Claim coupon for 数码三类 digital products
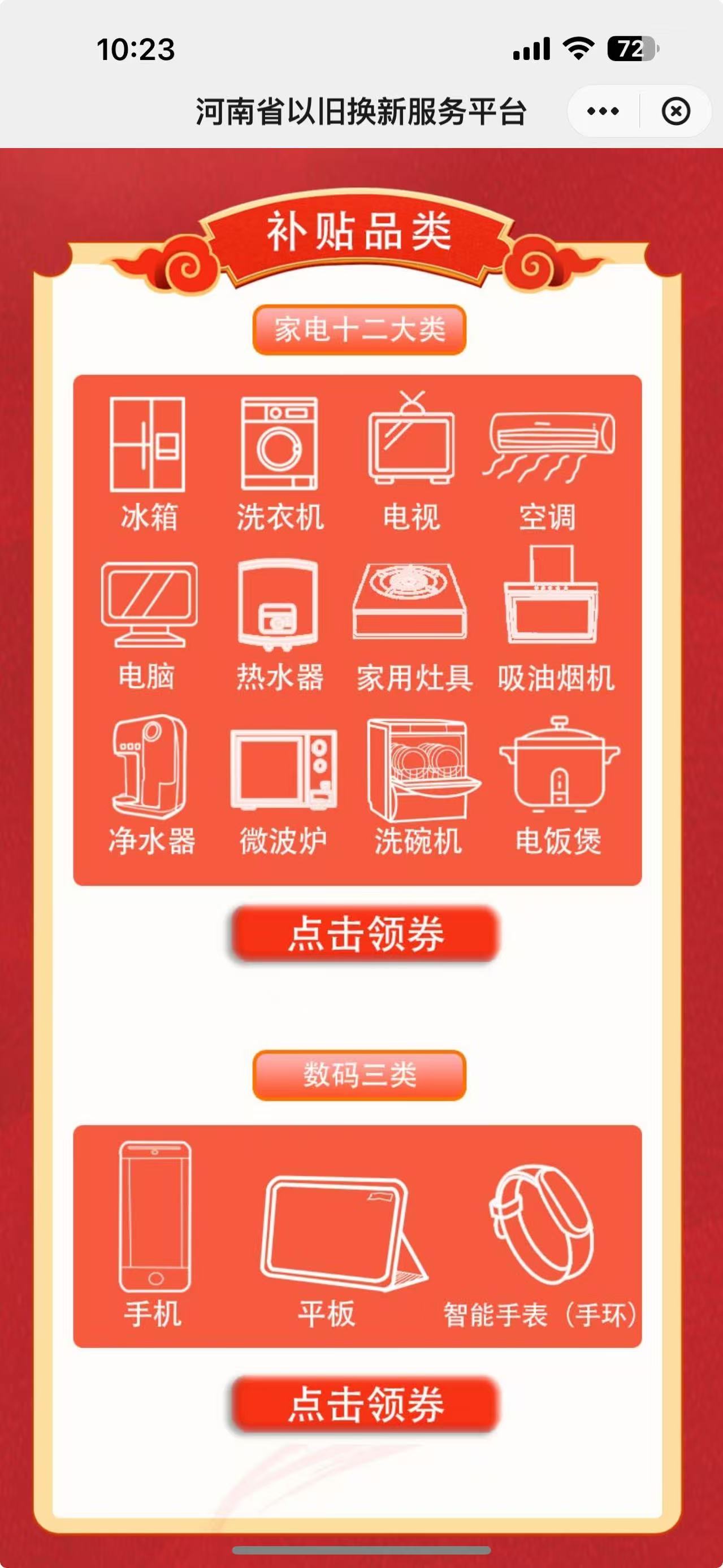The height and width of the screenshot is (1568, 723). (364, 1404)
